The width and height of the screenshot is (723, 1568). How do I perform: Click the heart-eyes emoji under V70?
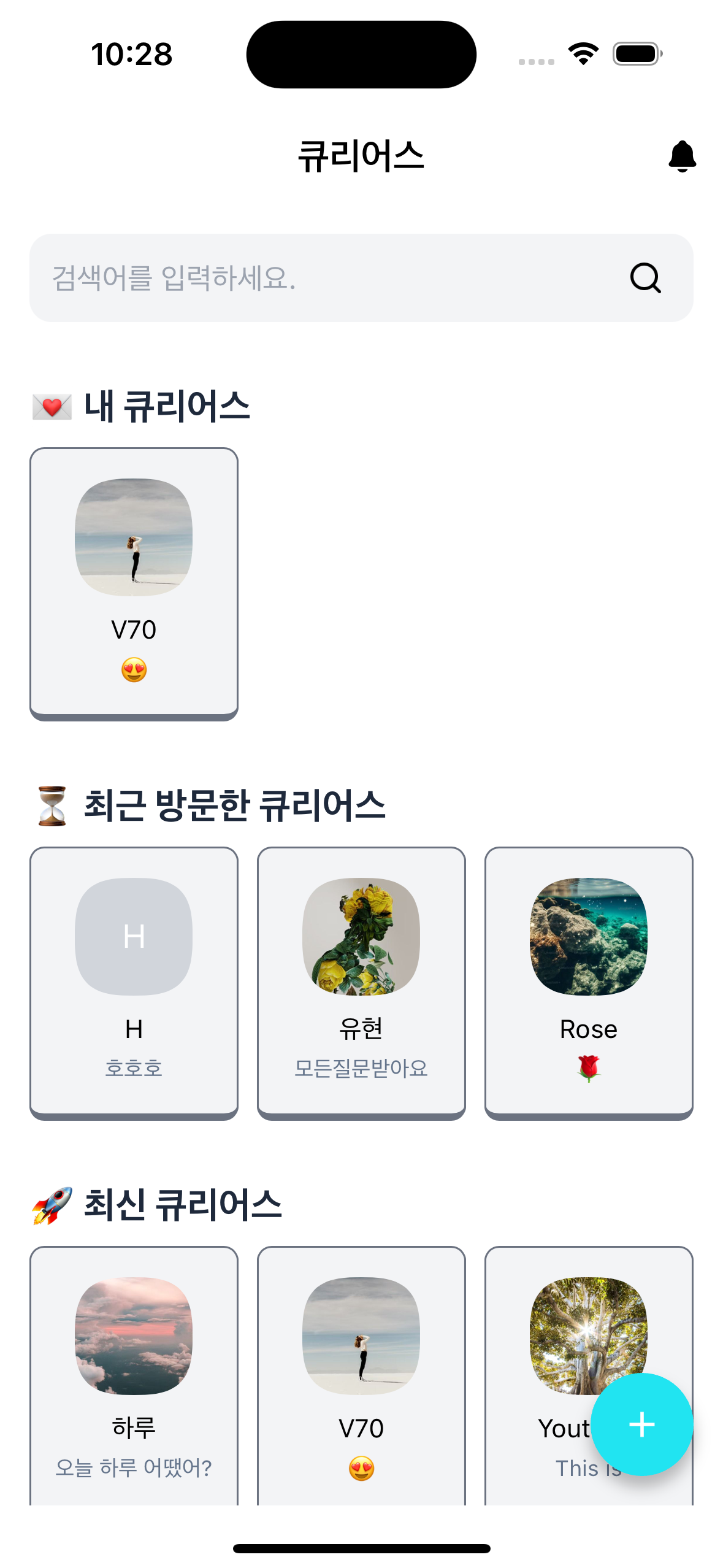click(x=134, y=670)
